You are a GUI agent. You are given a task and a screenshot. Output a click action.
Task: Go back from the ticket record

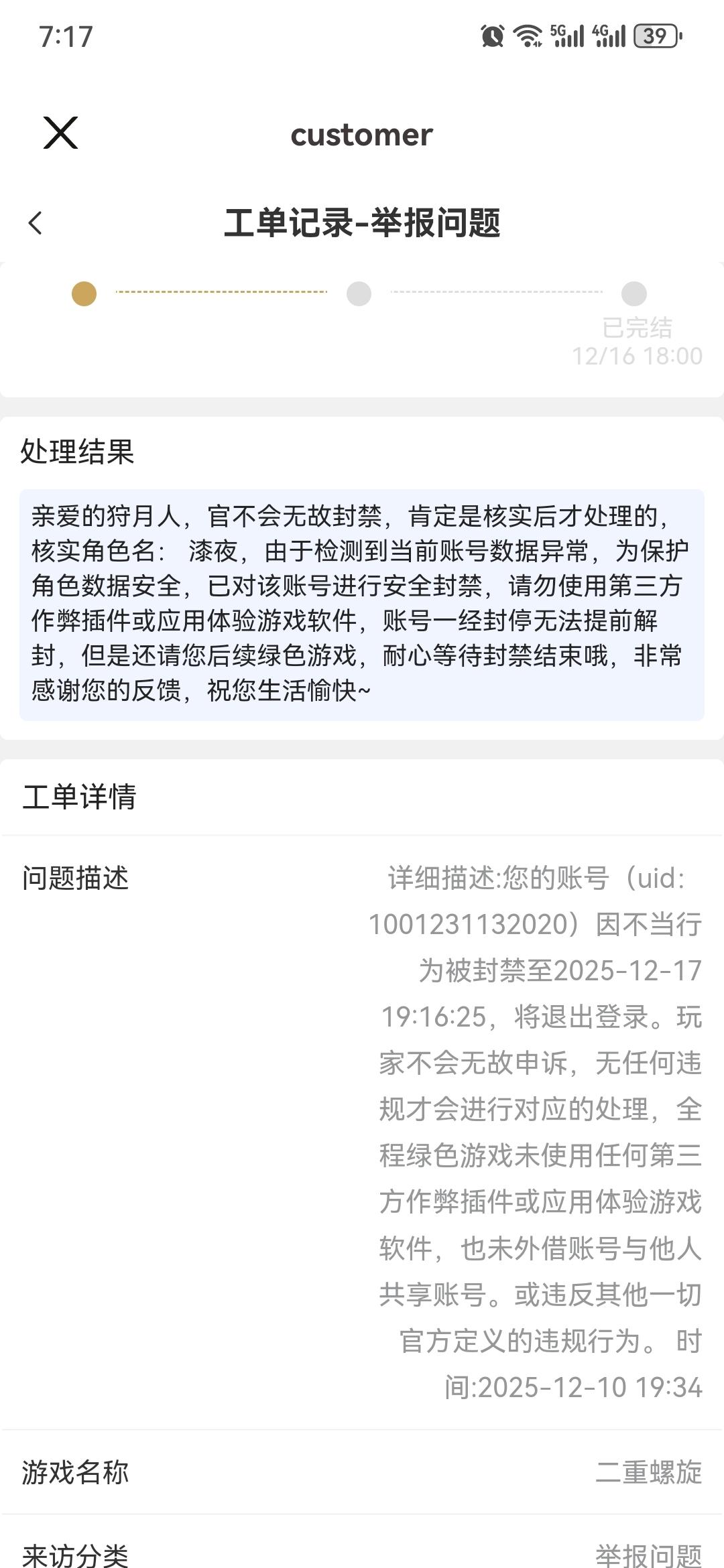click(x=36, y=223)
